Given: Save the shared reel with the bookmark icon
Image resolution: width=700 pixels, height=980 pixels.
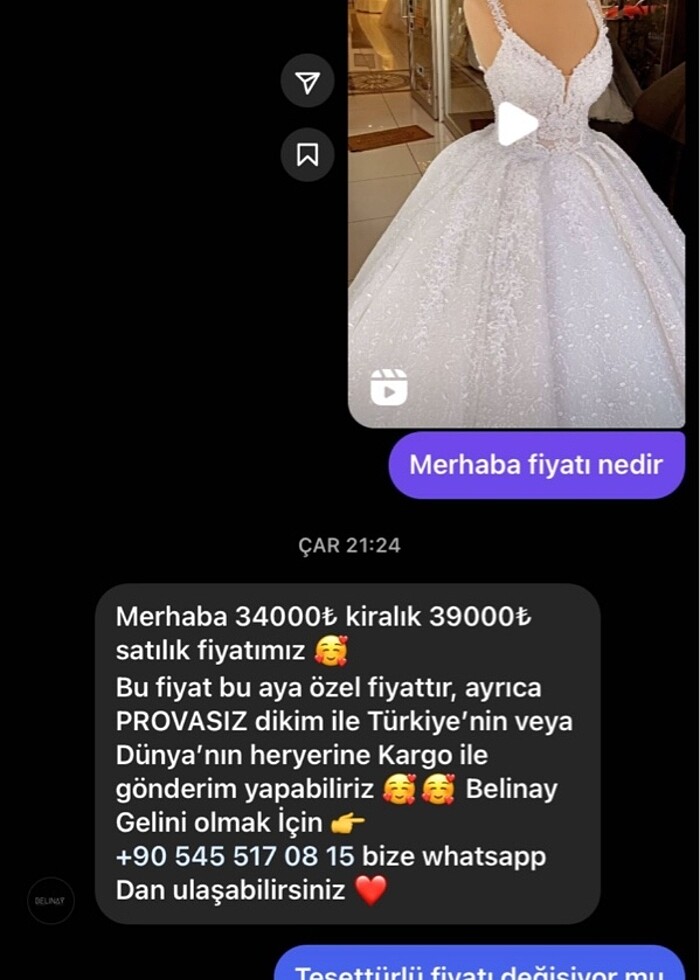Looking at the screenshot, I should coord(307,154).
